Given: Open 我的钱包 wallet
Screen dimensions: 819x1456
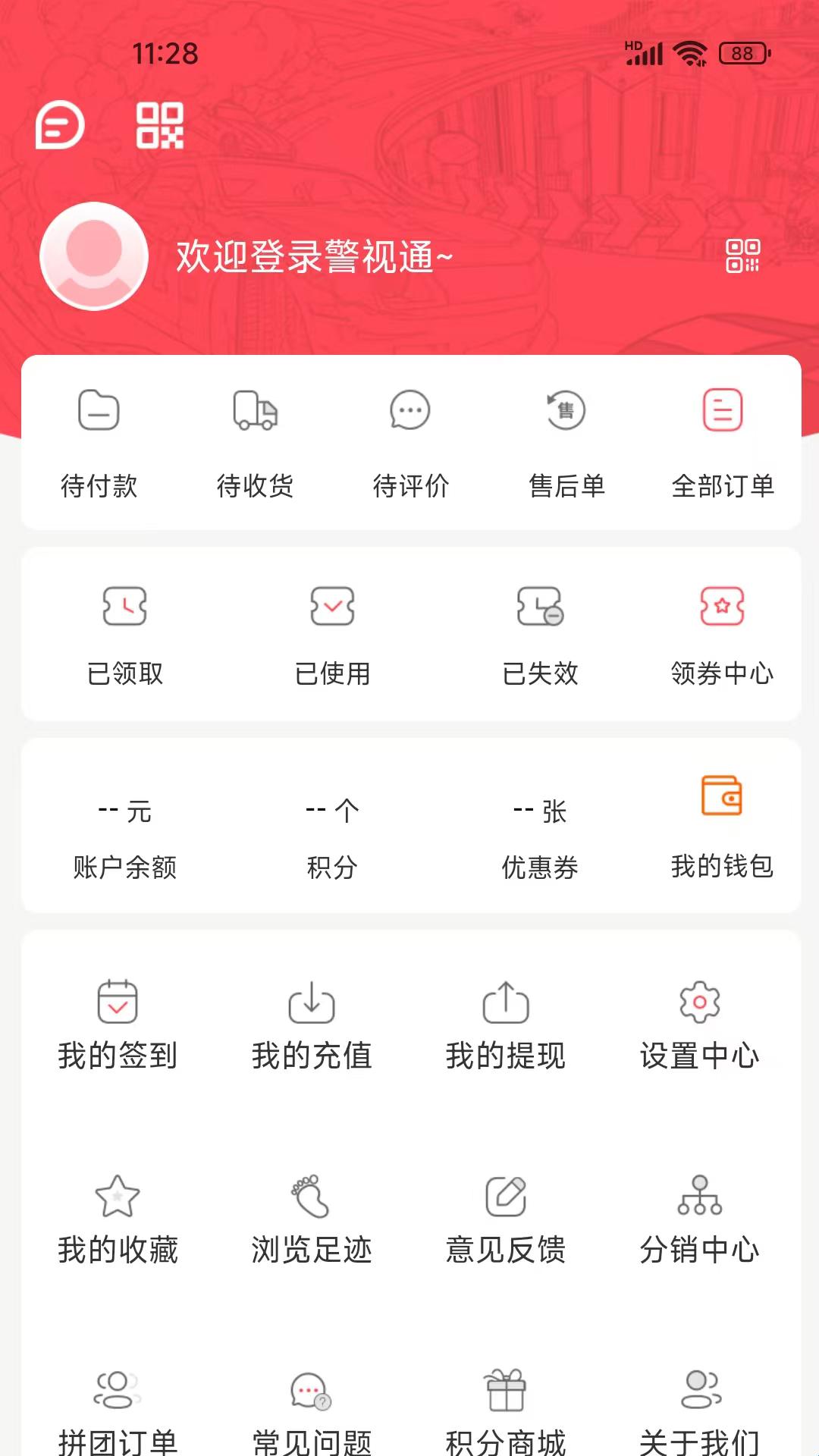Looking at the screenshot, I should pyautogui.click(x=722, y=825).
